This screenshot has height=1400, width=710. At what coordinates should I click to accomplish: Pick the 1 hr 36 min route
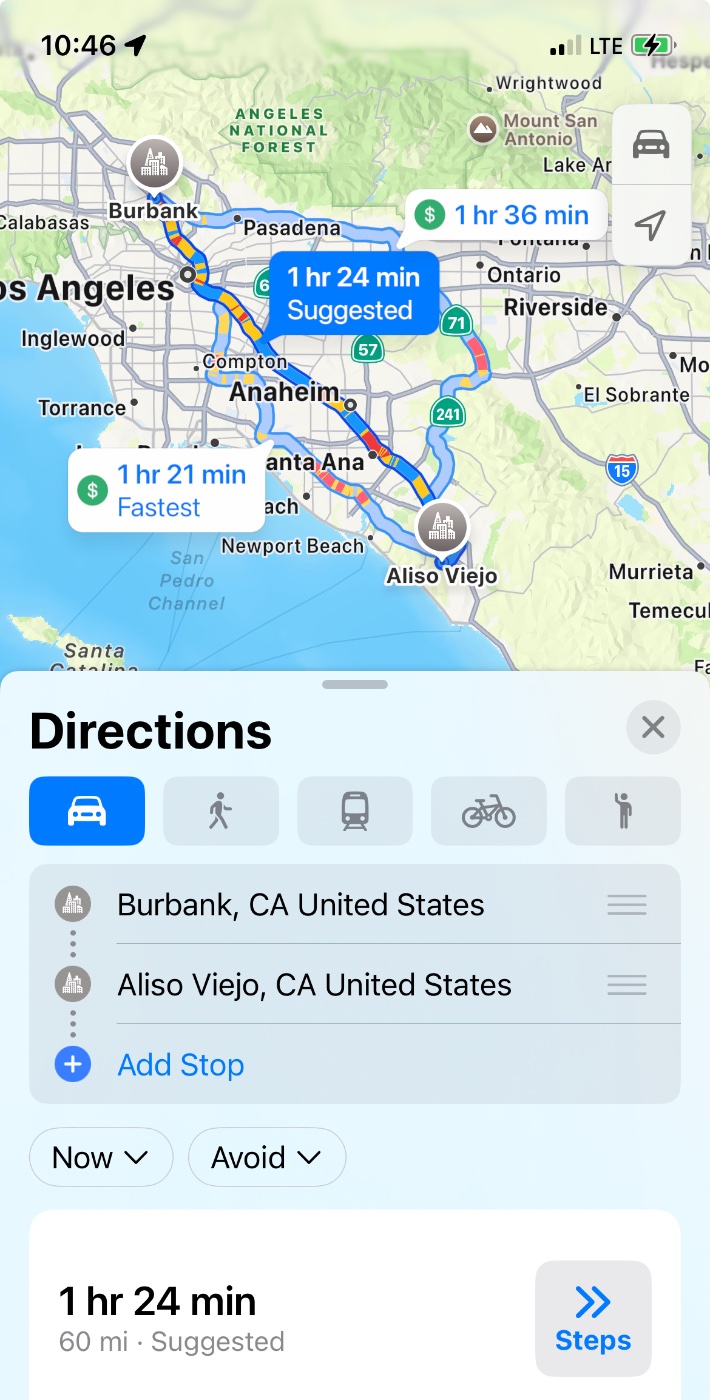point(507,215)
